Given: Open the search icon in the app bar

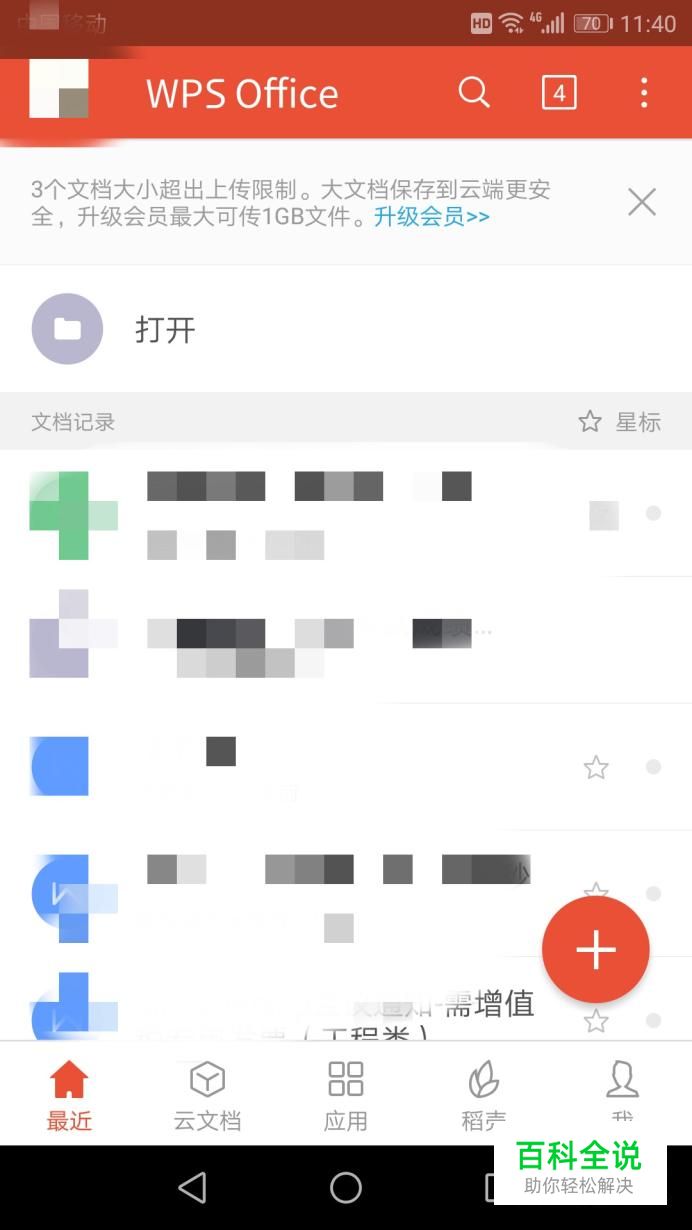Looking at the screenshot, I should (474, 93).
